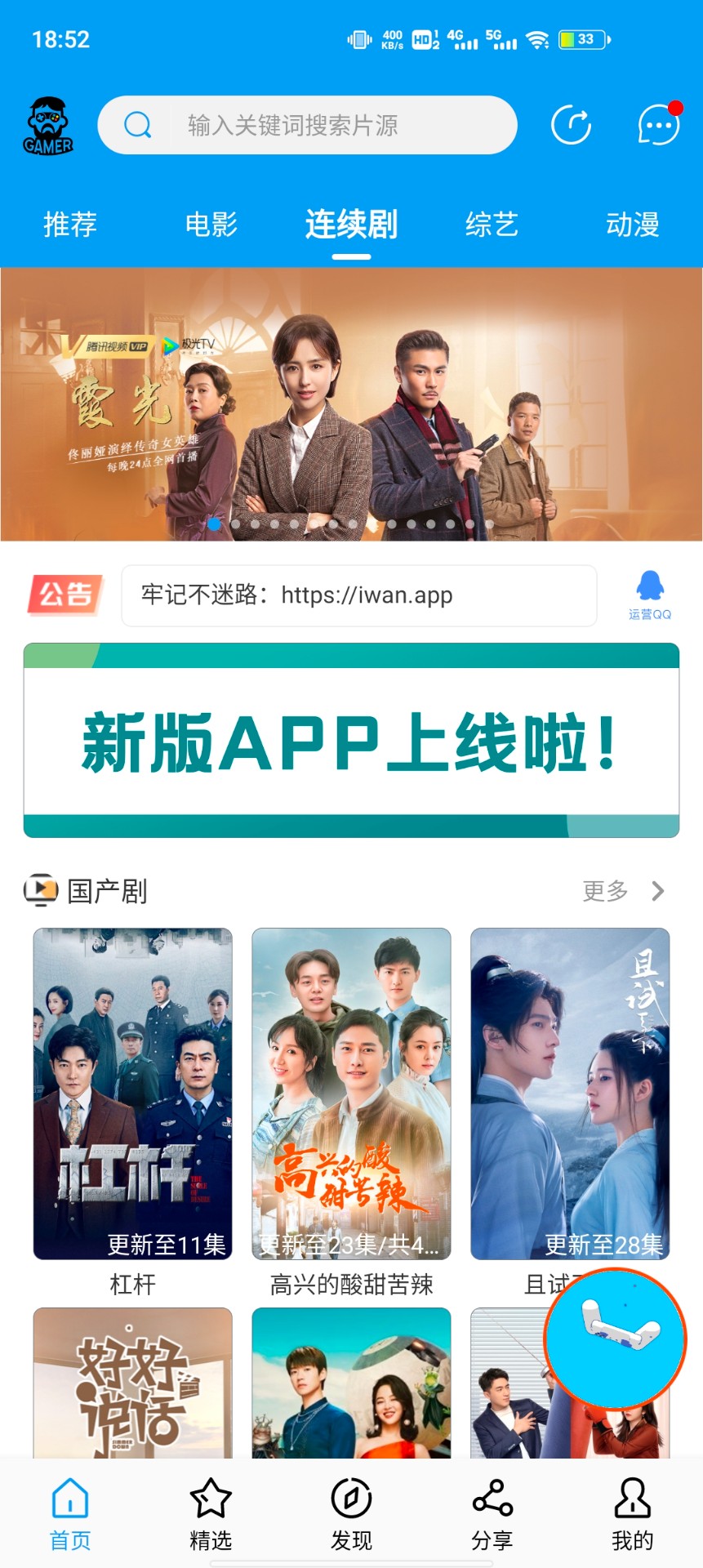Expand 更多 to see all 国产剧
This screenshot has width=703, height=1568.
pos(604,891)
